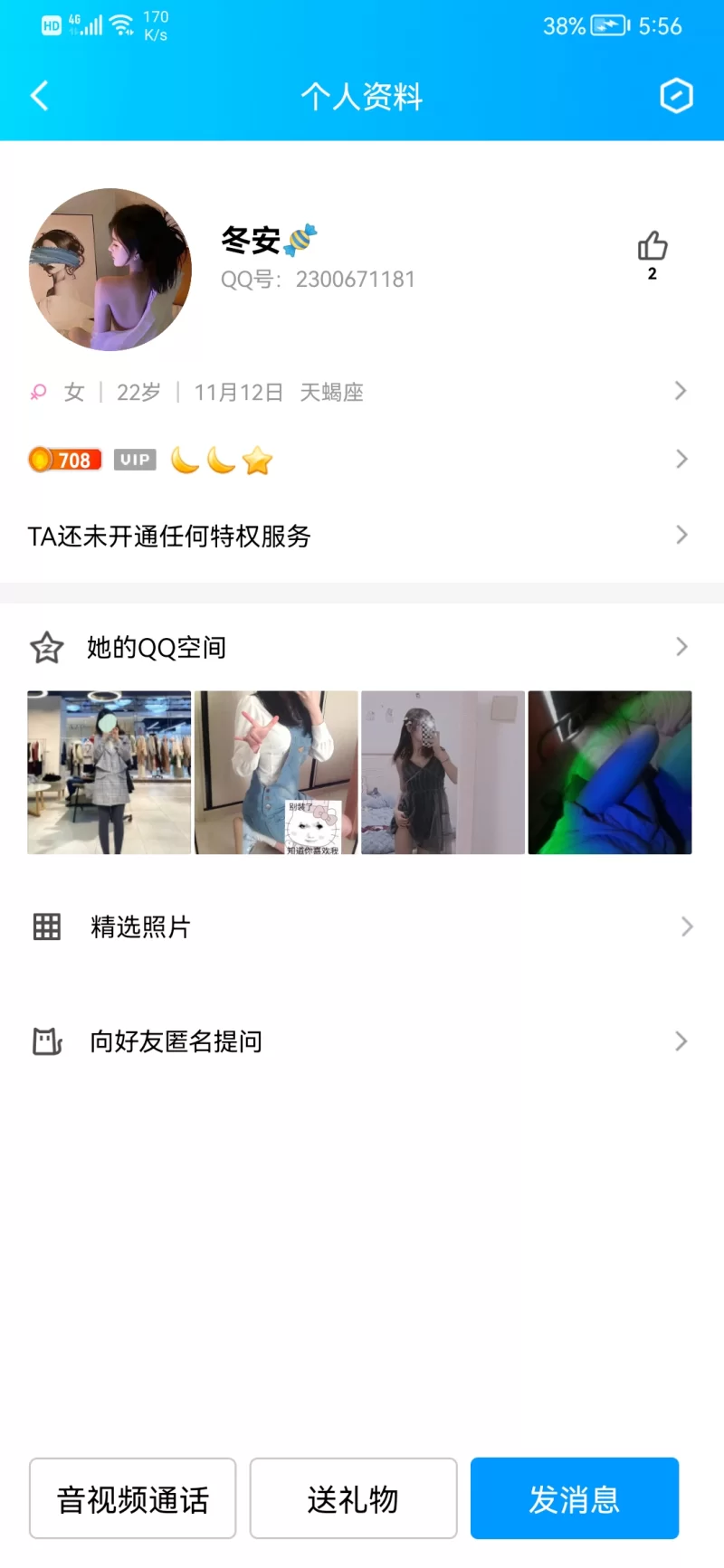View the denim overalls photo
Viewport: 724px width, 1568px height.
click(276, 773)
